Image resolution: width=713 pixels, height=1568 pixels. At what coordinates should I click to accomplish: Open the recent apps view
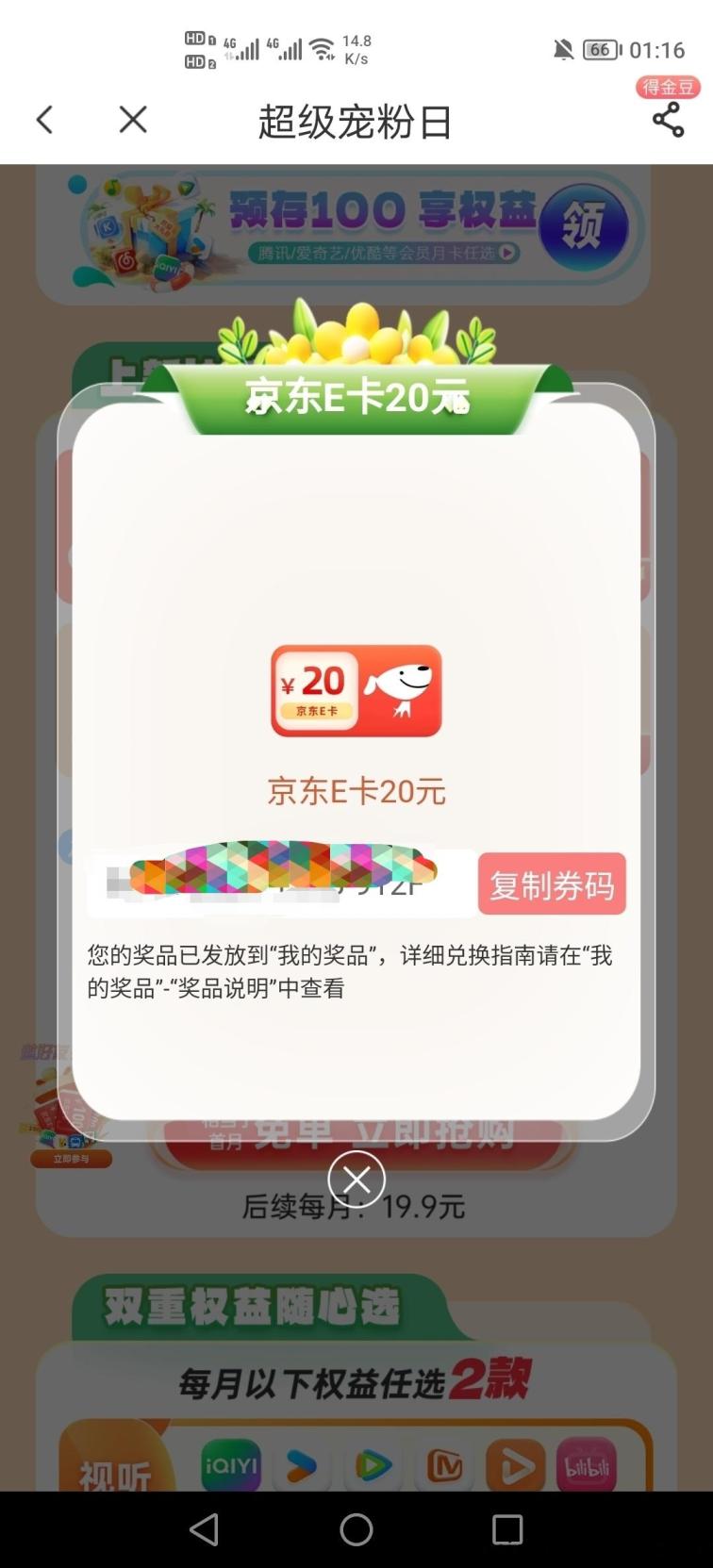tap(507, 1529)
